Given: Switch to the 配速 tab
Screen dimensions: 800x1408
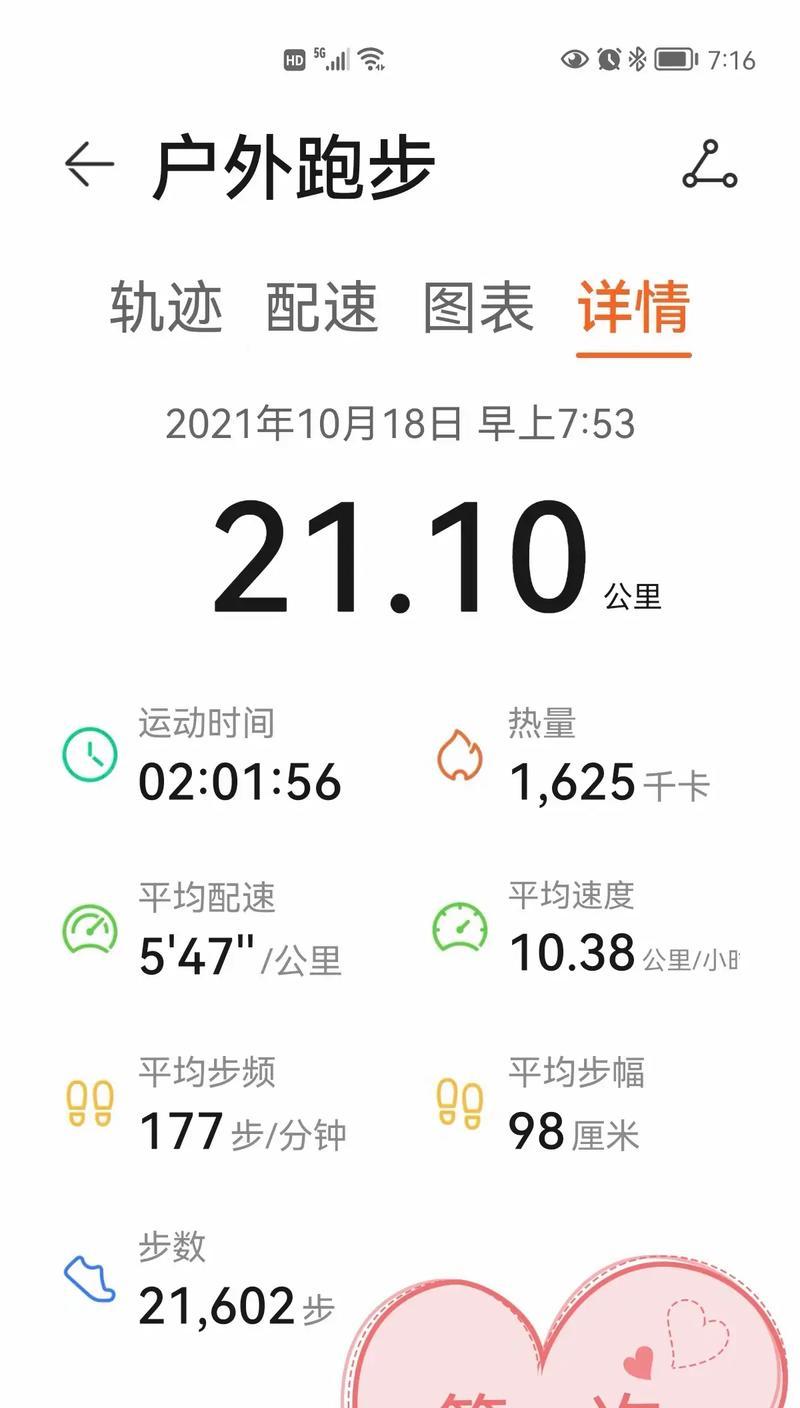Looking at the screenshot, I should click(x=322, y=307).
